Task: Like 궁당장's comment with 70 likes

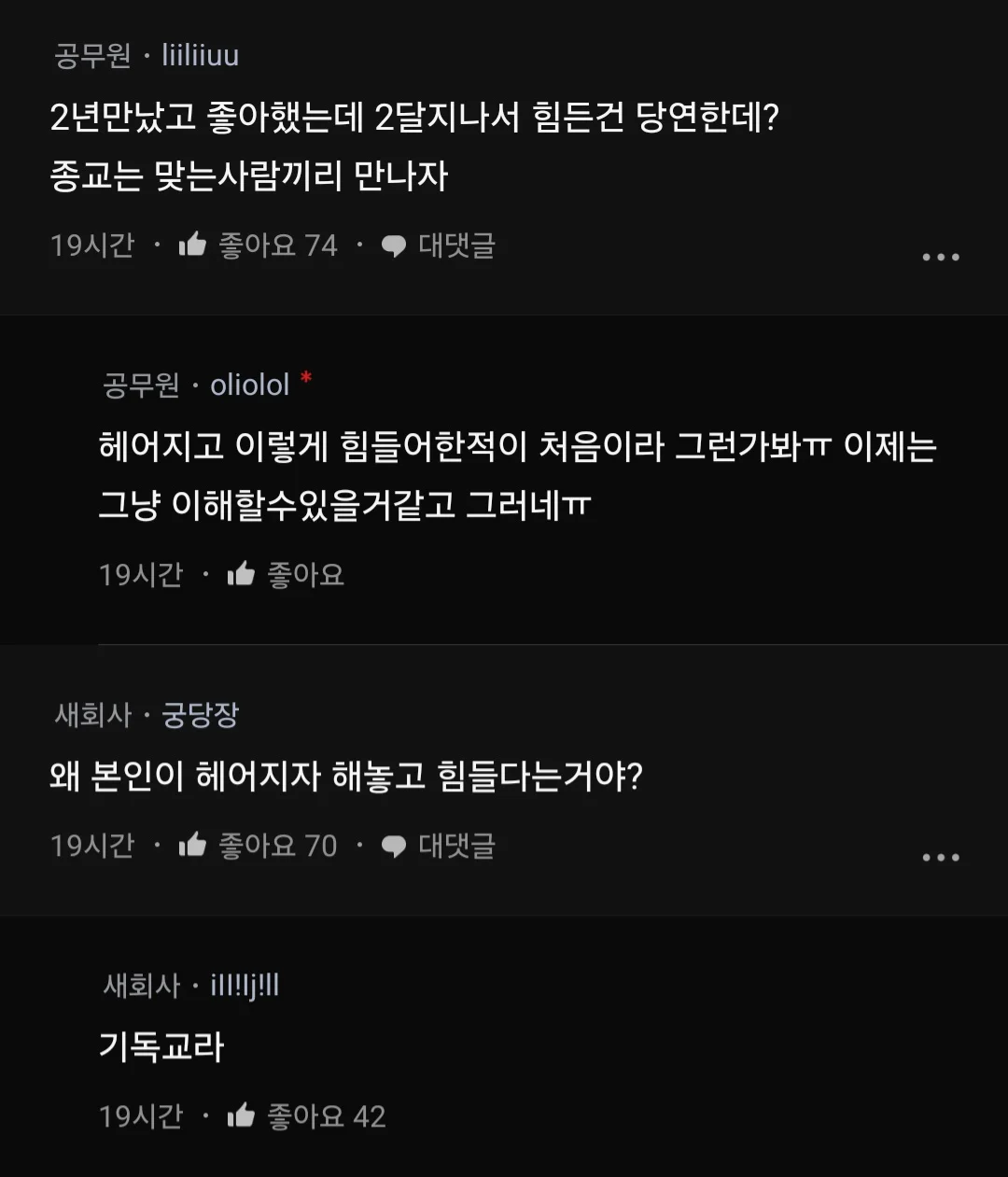Action: click(x=193, y=846)
